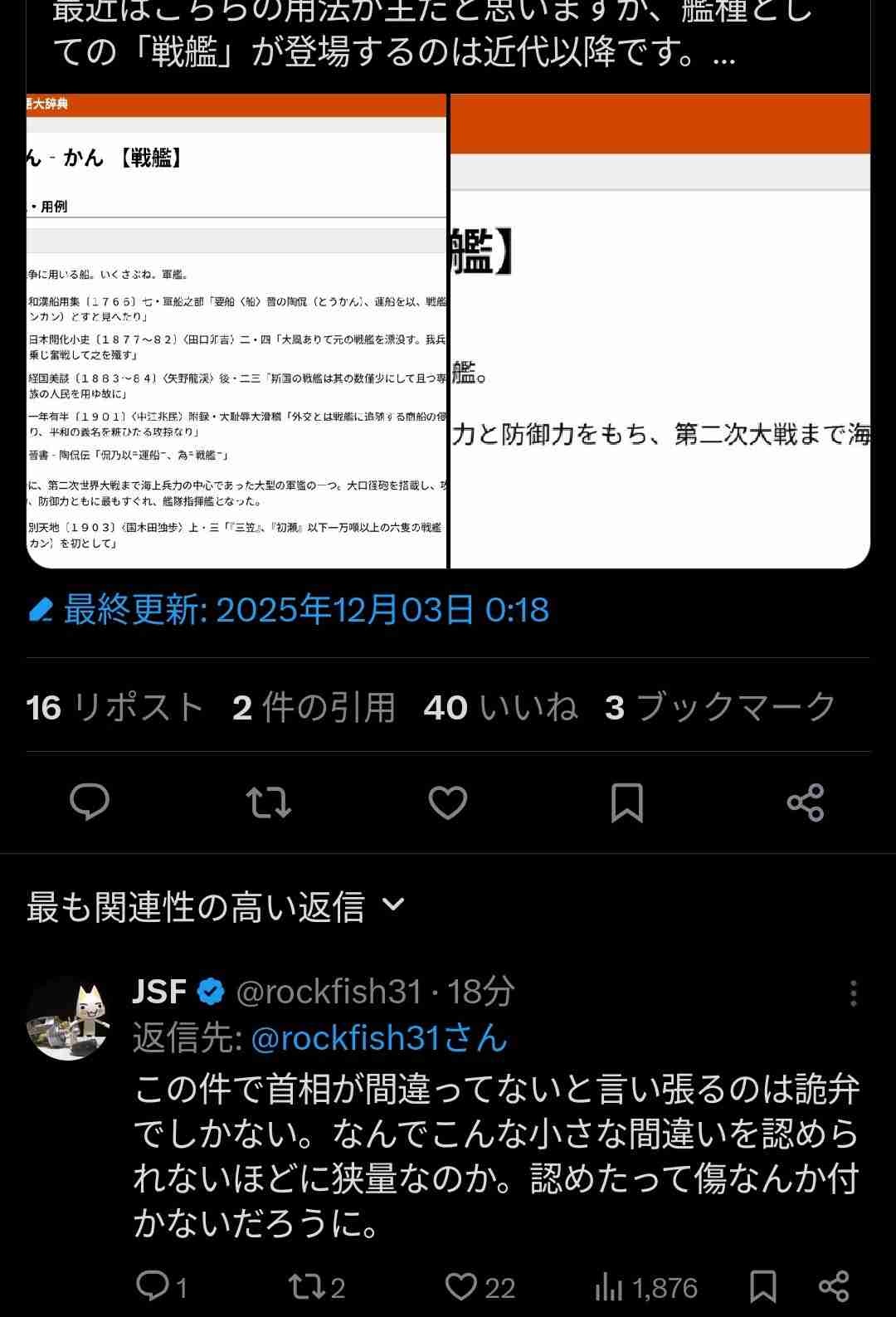
Task: Open JSF's profile avatar
Action: tap(68, 1018)
